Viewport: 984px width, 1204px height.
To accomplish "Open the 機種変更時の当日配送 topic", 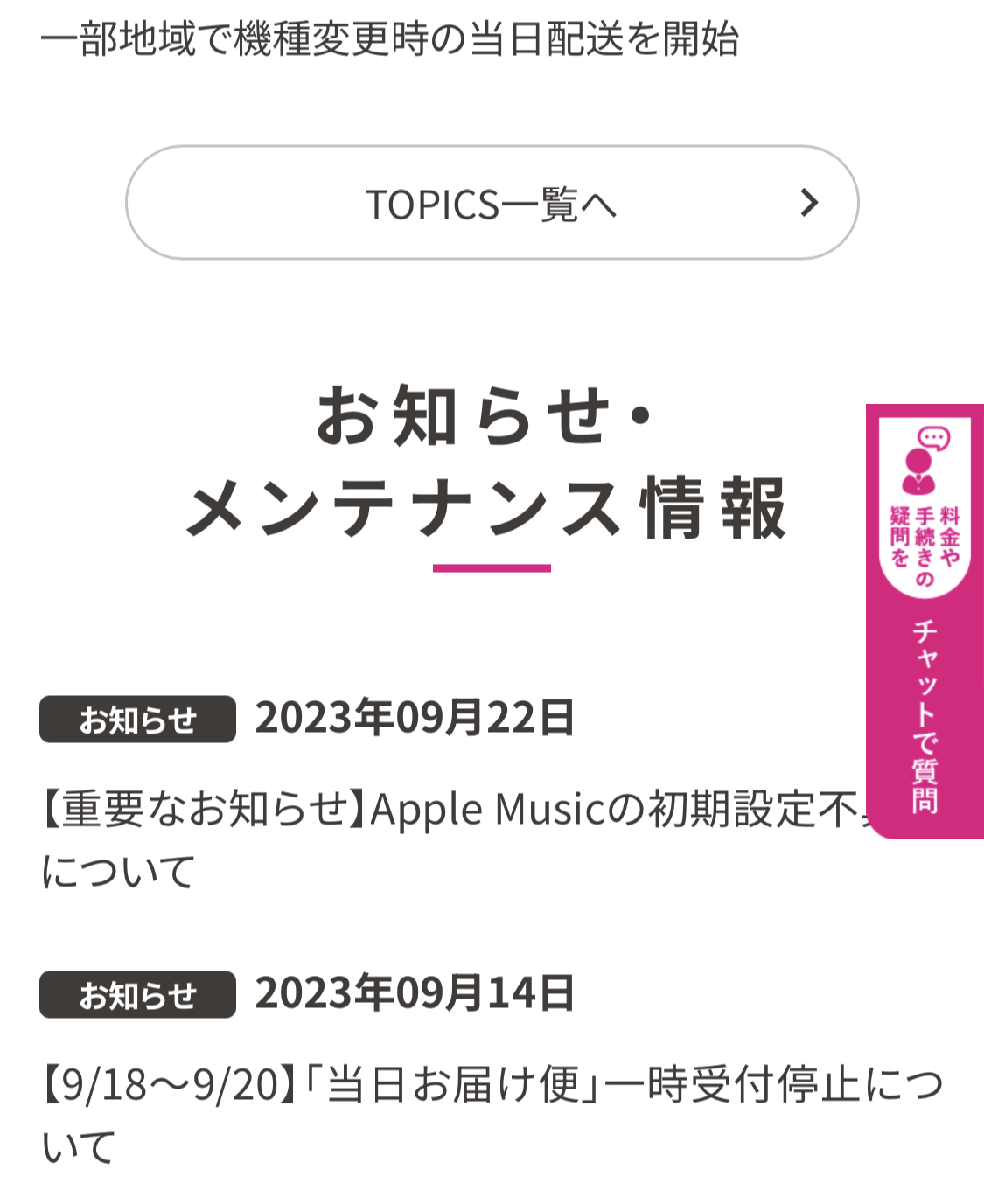I will (x=390, y=39).
